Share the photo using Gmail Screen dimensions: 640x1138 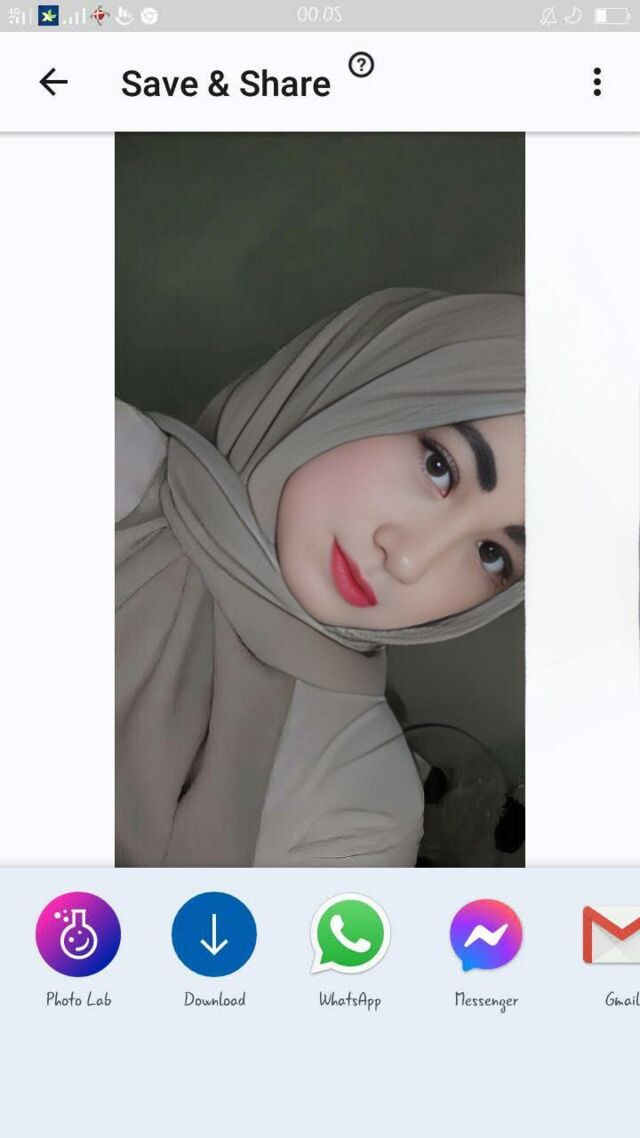coord(614,935)
